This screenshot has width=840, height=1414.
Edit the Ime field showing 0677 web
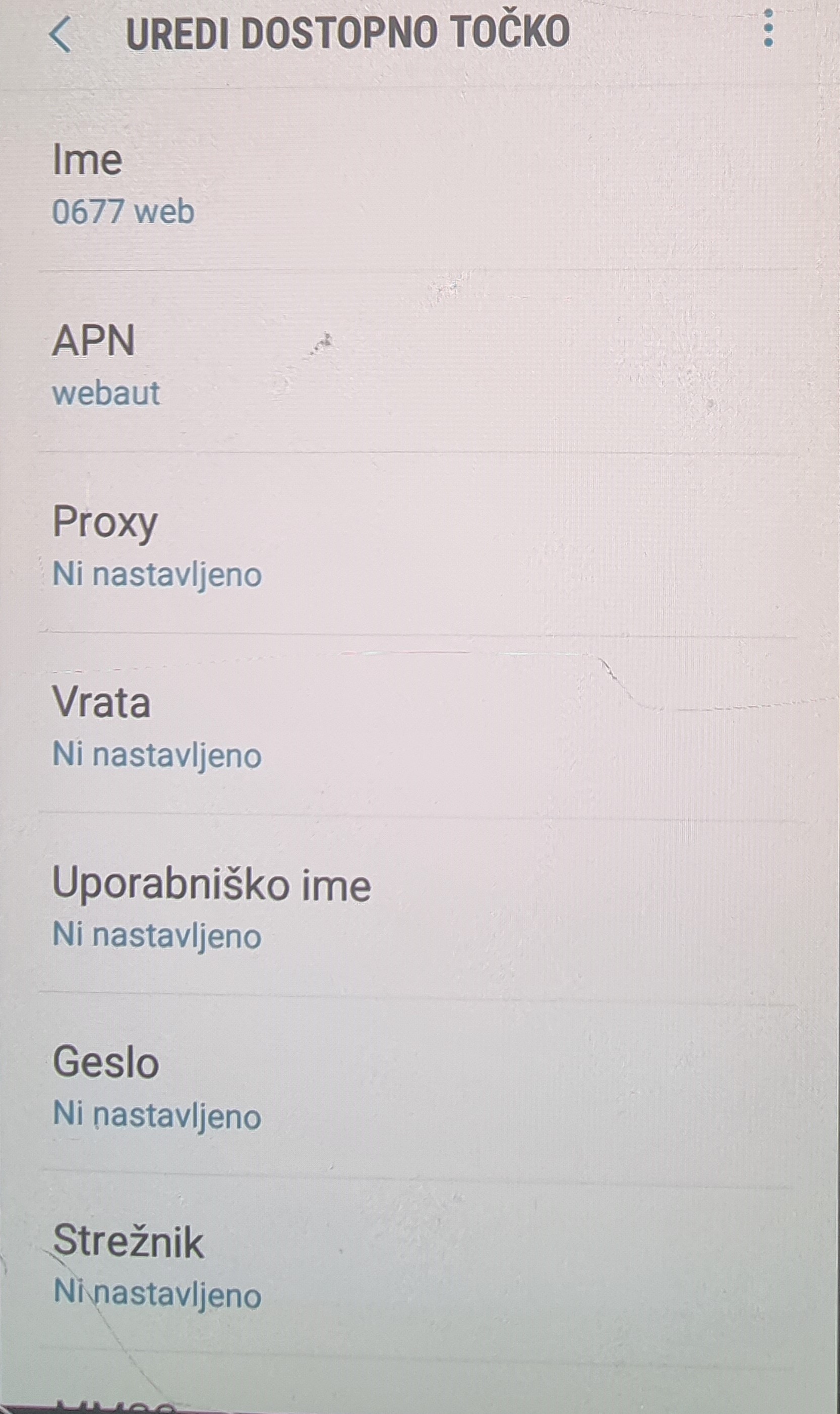(x=419, y=181)
